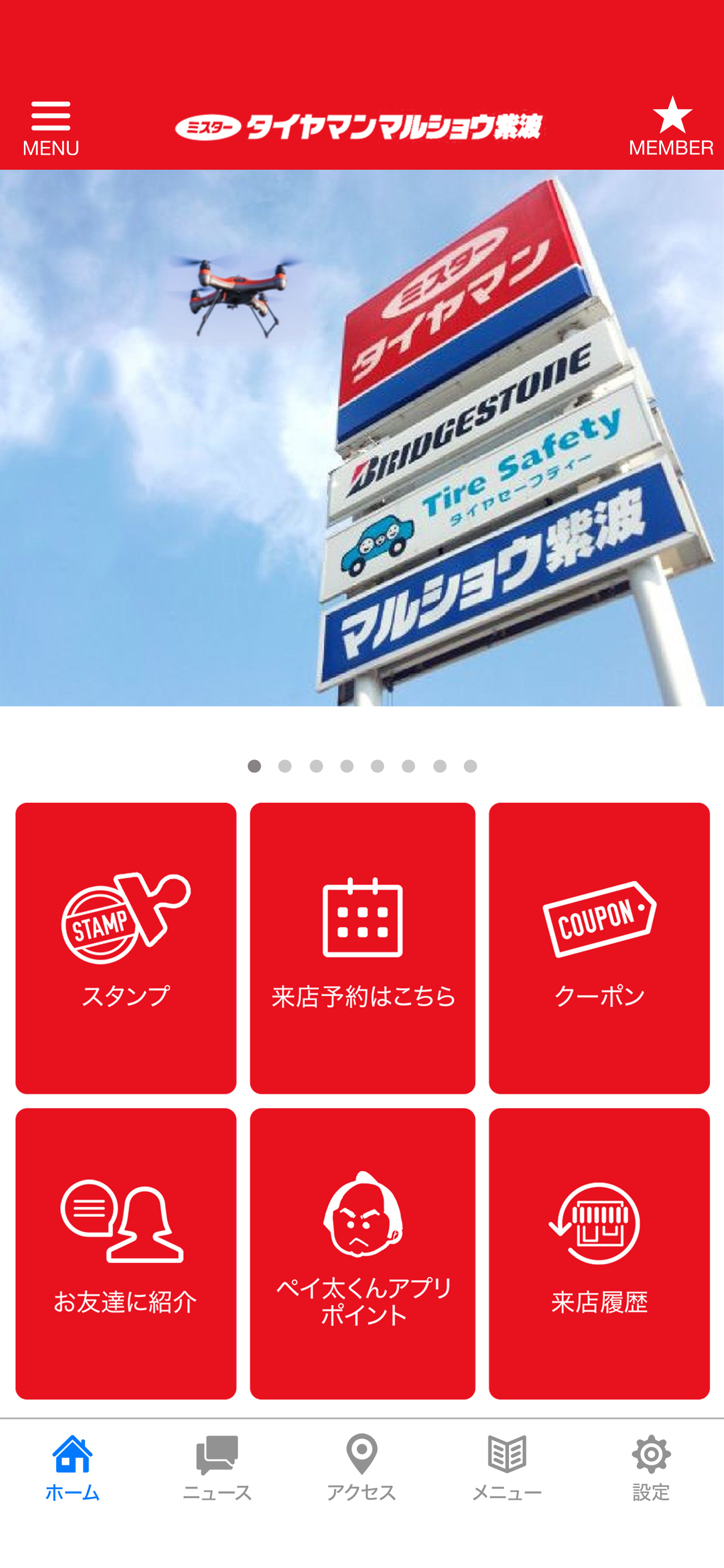Open the スタンプ stamp card

pos(126,947)
